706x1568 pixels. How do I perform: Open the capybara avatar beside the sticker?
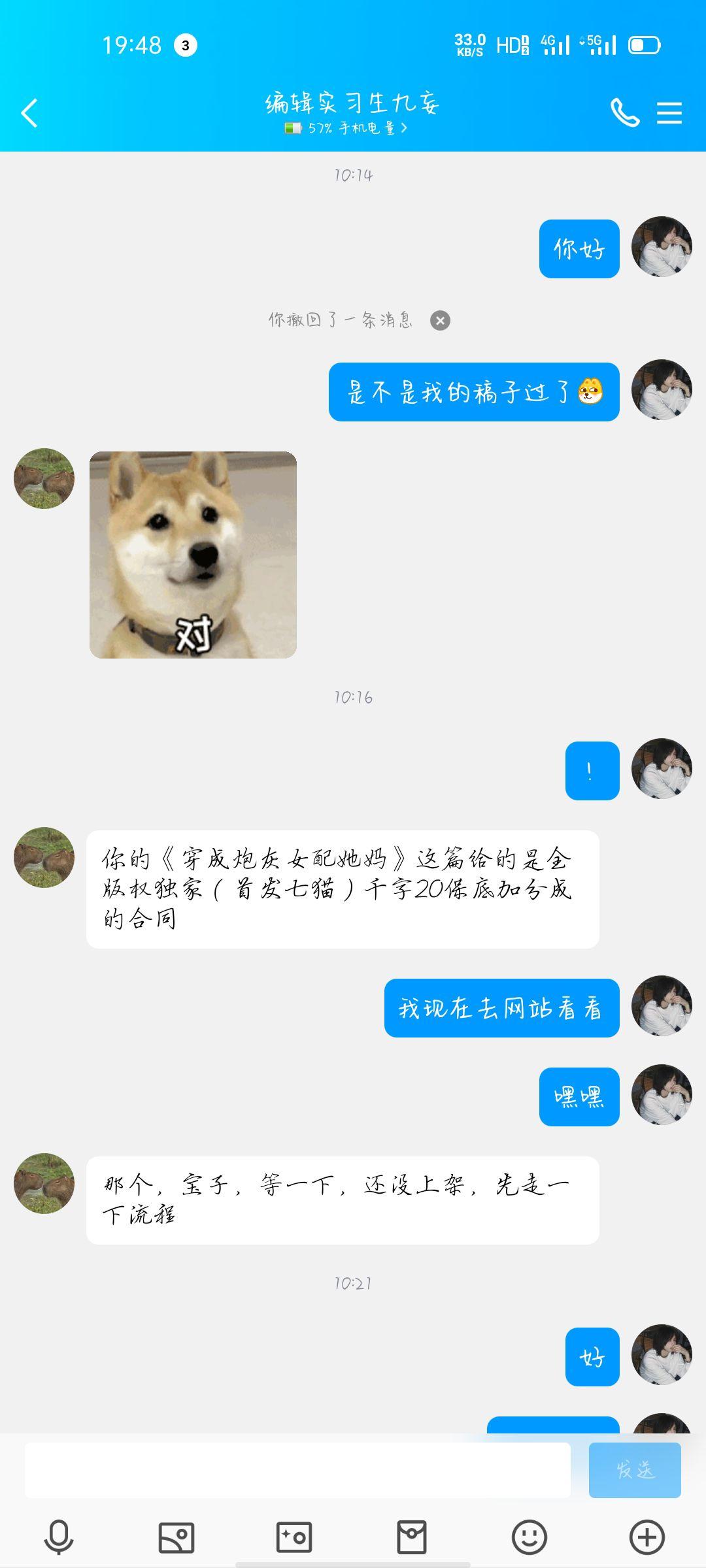click(44, 478)
